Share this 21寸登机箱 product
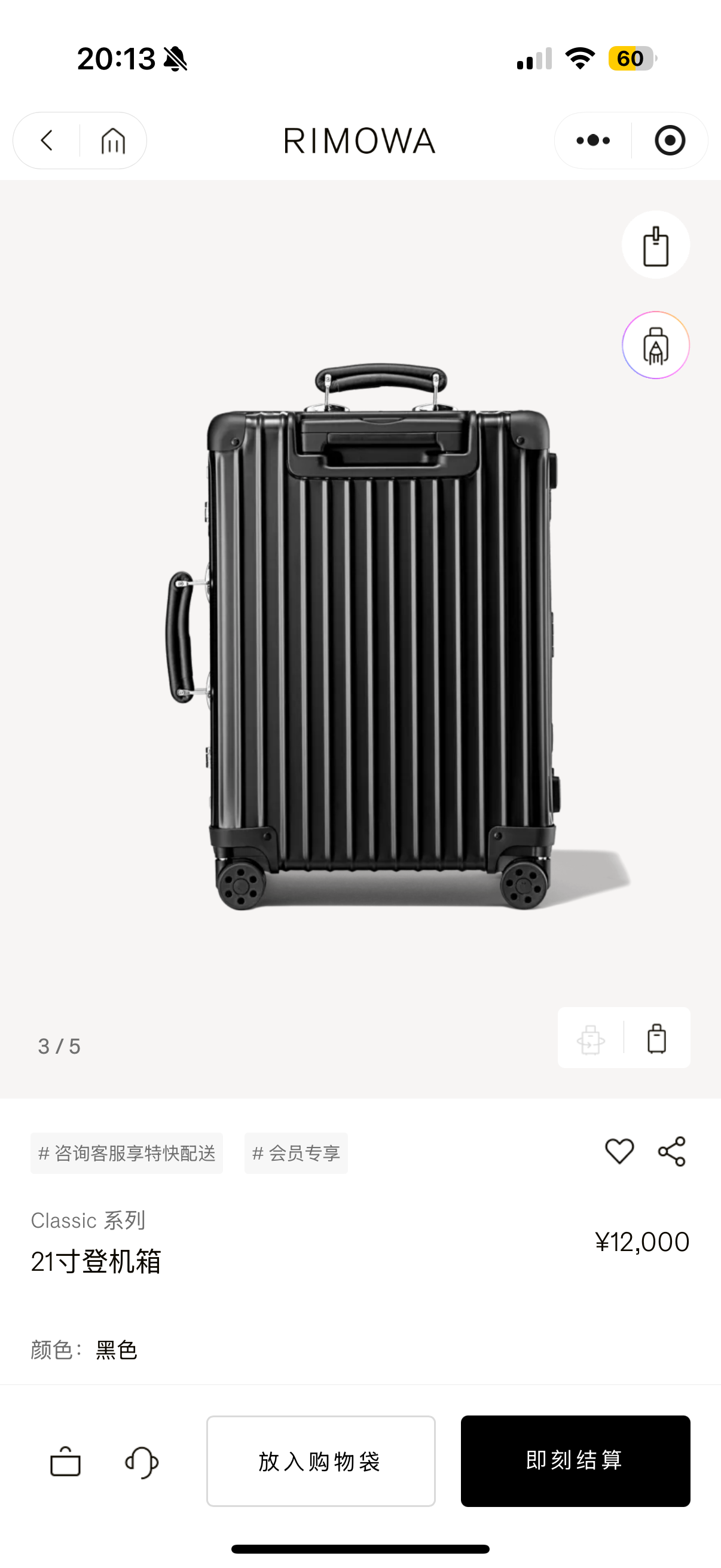The width and height of the screenshot is (721, 1568). tap(672, 1151)
